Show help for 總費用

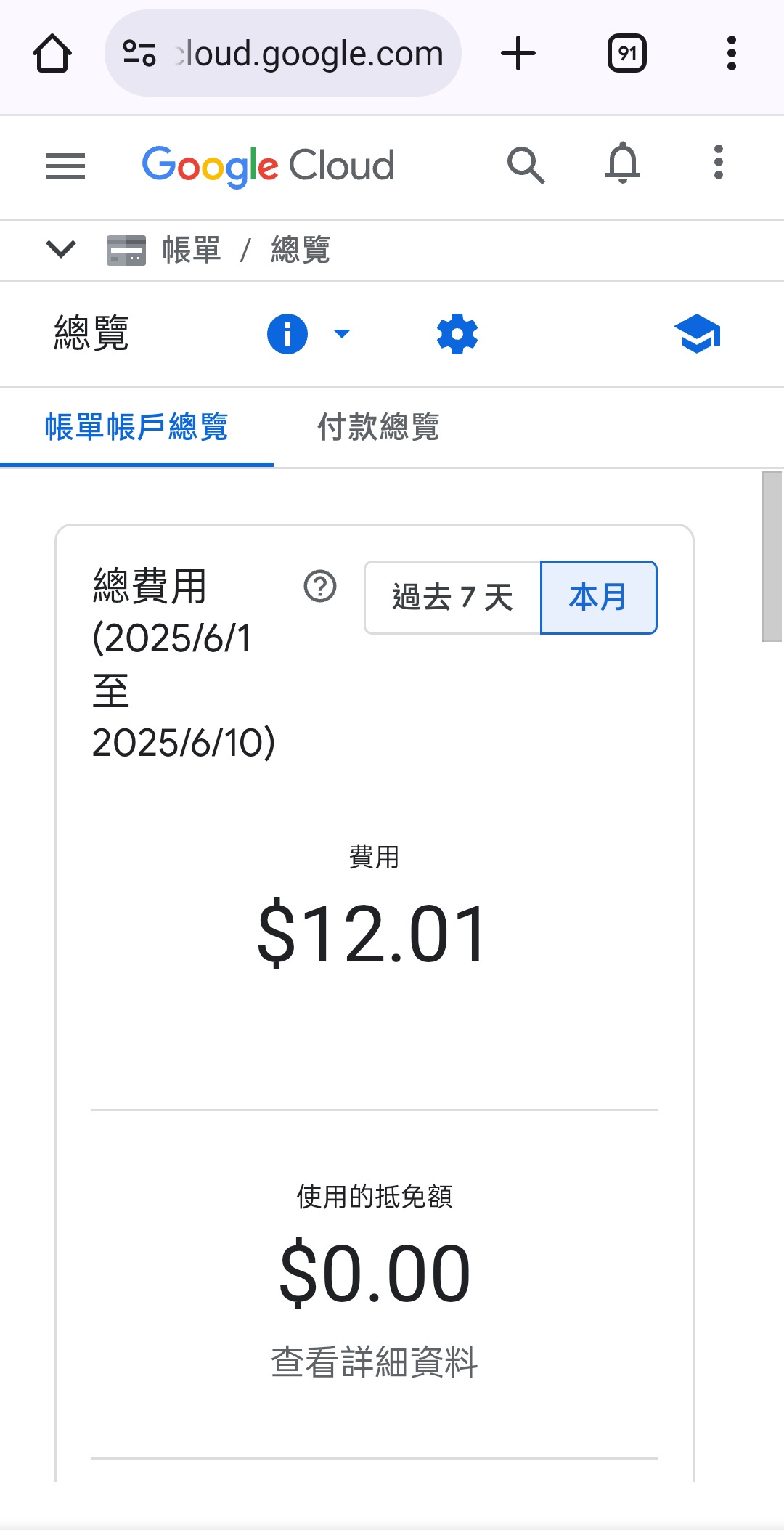tap(320, 587)
